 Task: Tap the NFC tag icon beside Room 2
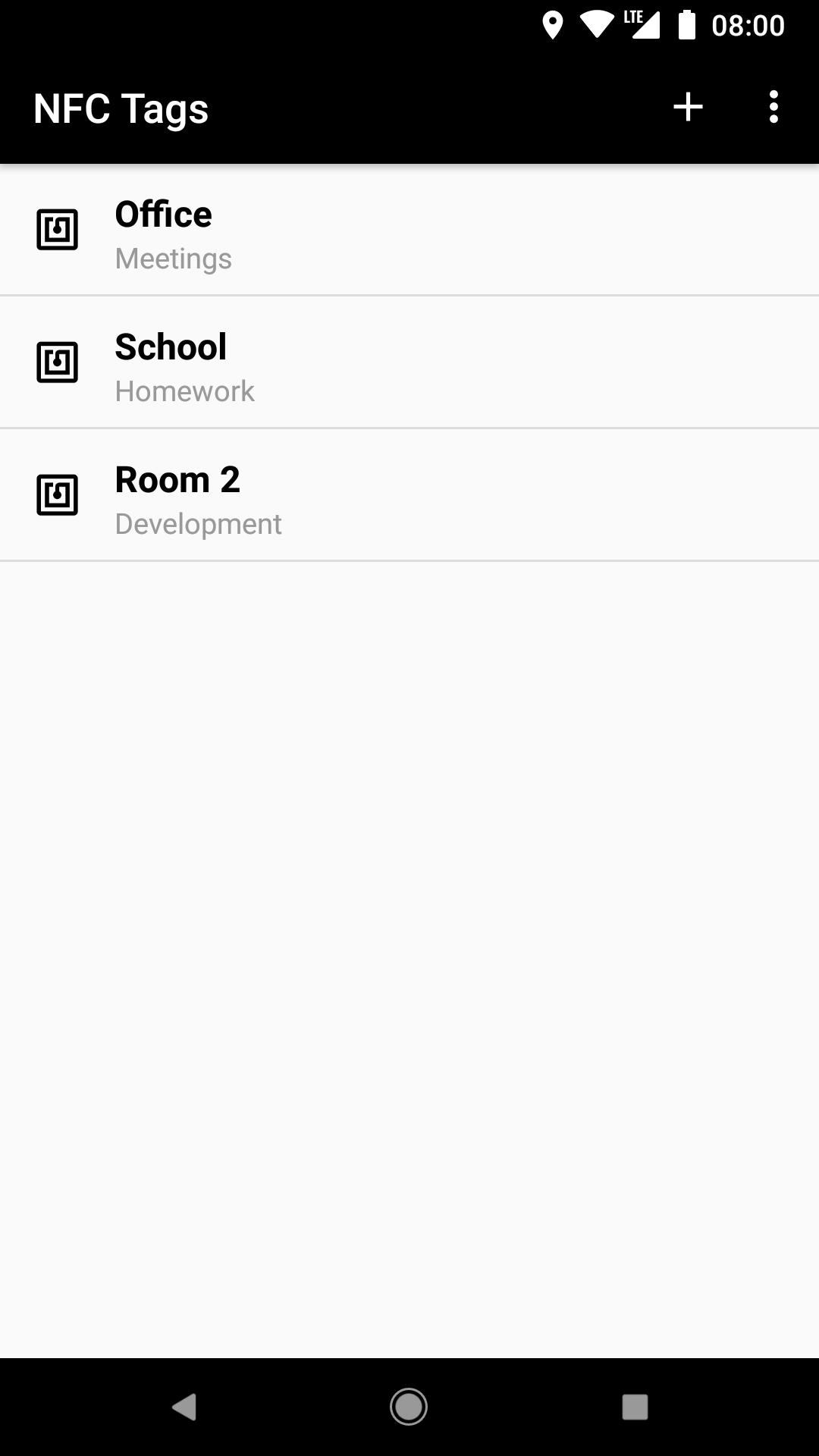(56, 496)
